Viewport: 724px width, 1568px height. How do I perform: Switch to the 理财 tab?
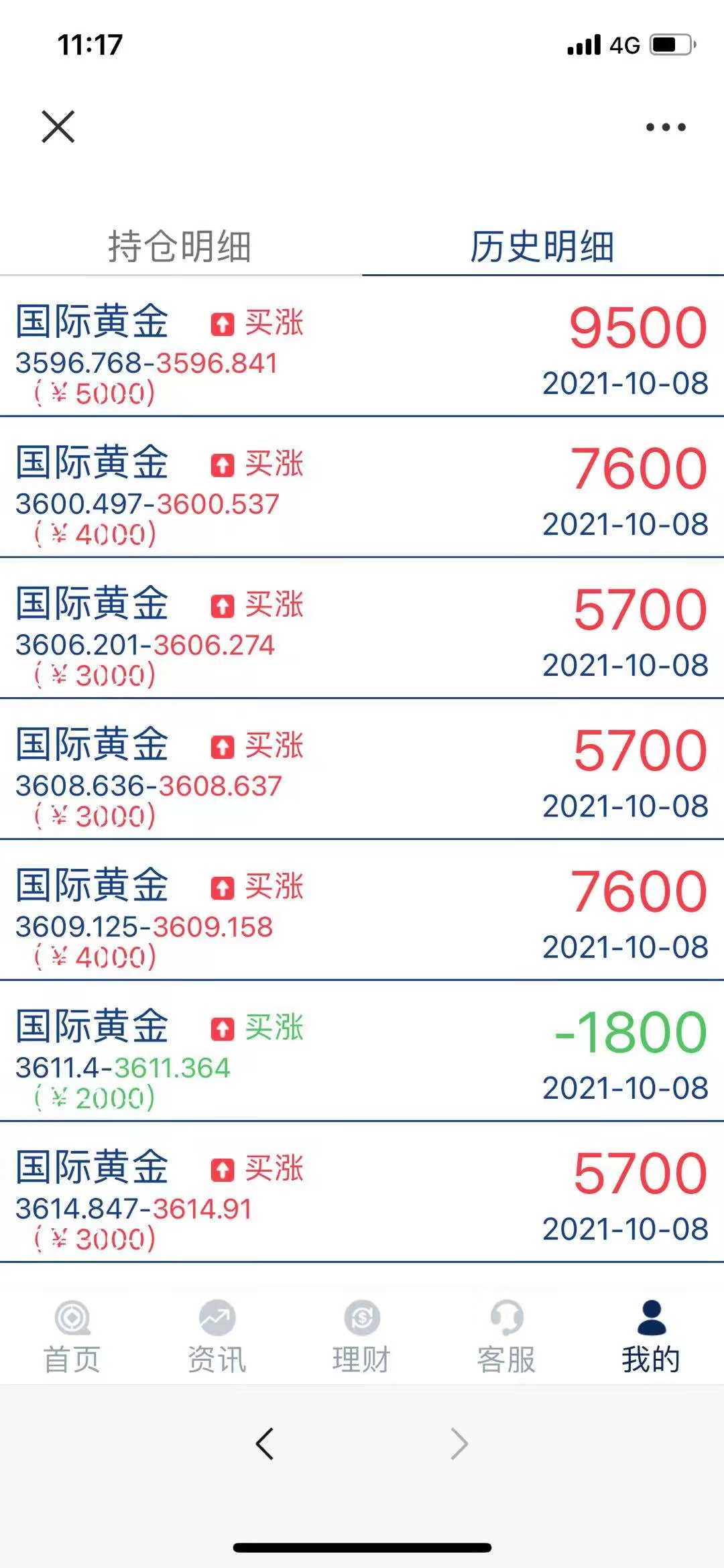[362, 1337]
